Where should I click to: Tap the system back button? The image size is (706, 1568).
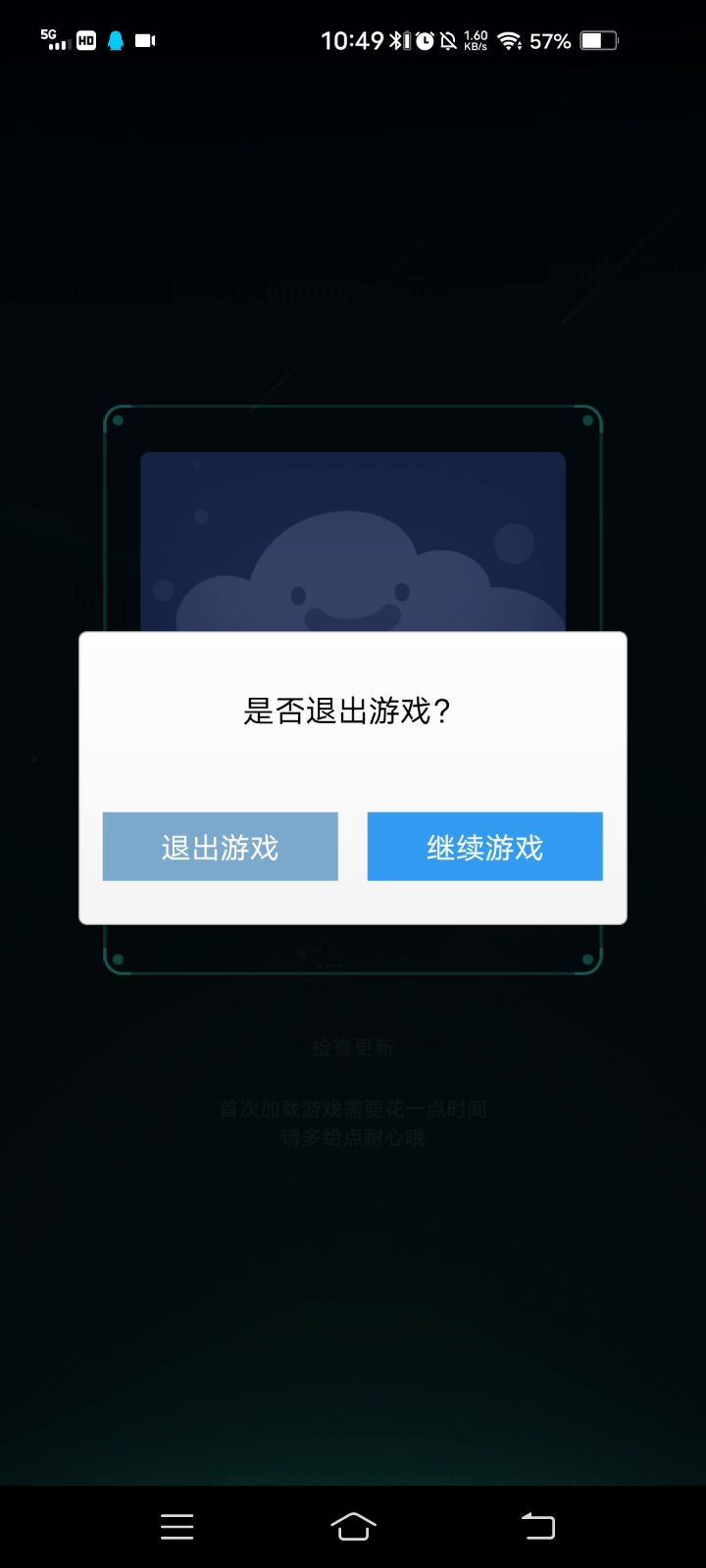tap(537, 1526)
